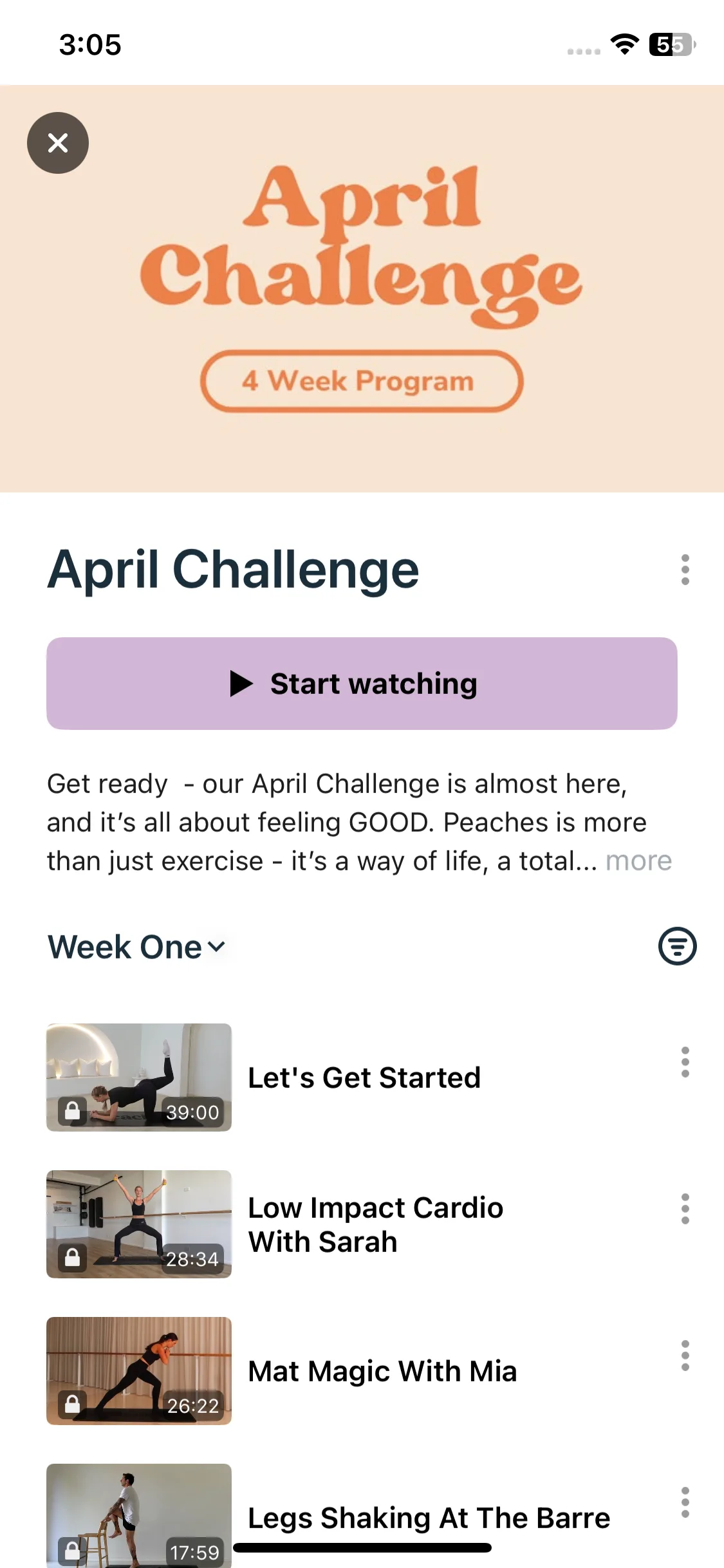
Task: Open the filter icon beside Week One
Action: 677,946
